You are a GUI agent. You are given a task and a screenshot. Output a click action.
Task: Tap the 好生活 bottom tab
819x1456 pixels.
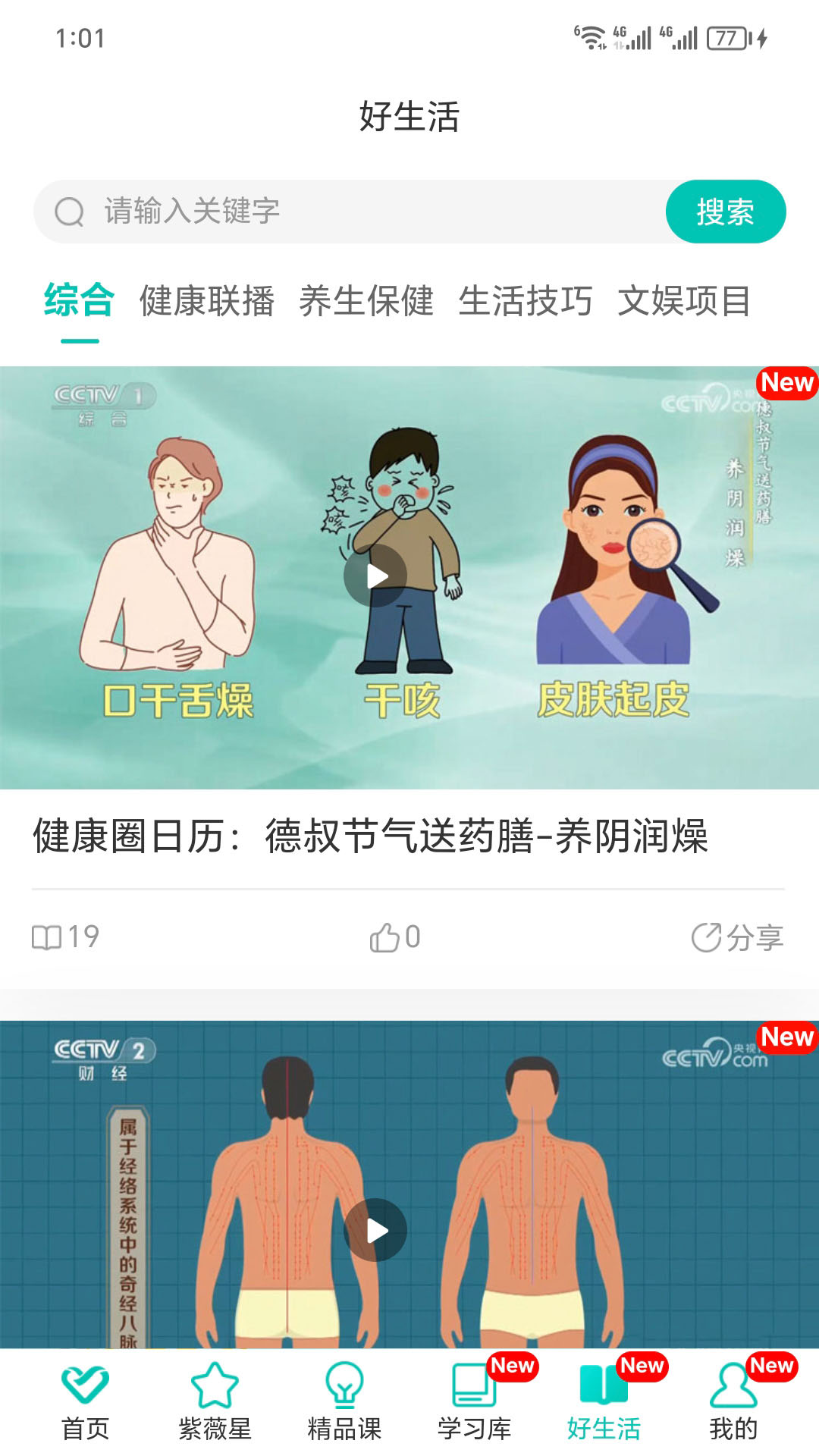click(x=604, y=1403)
